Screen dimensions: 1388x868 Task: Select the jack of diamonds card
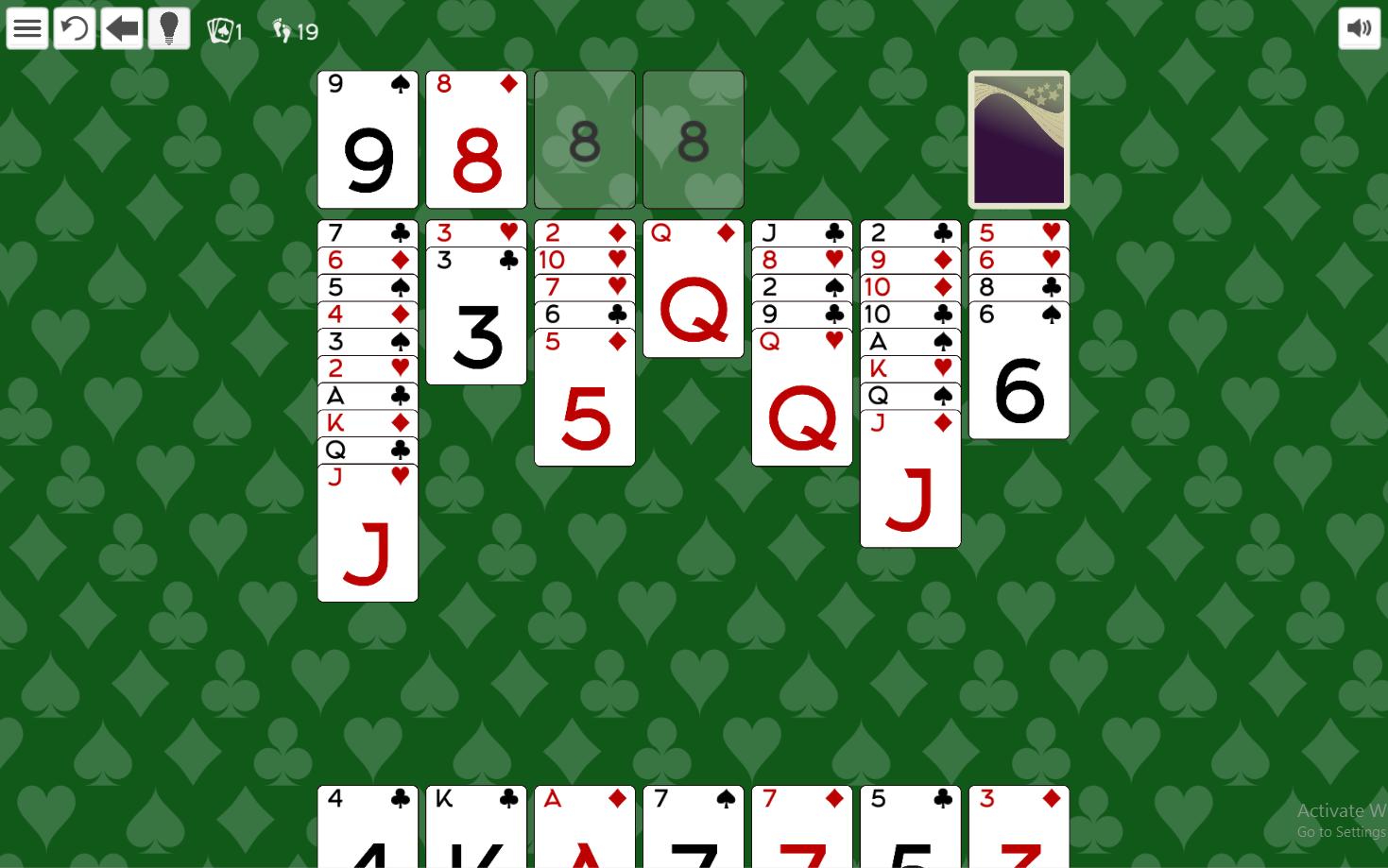pyautogui.click(x=910, y=479)
